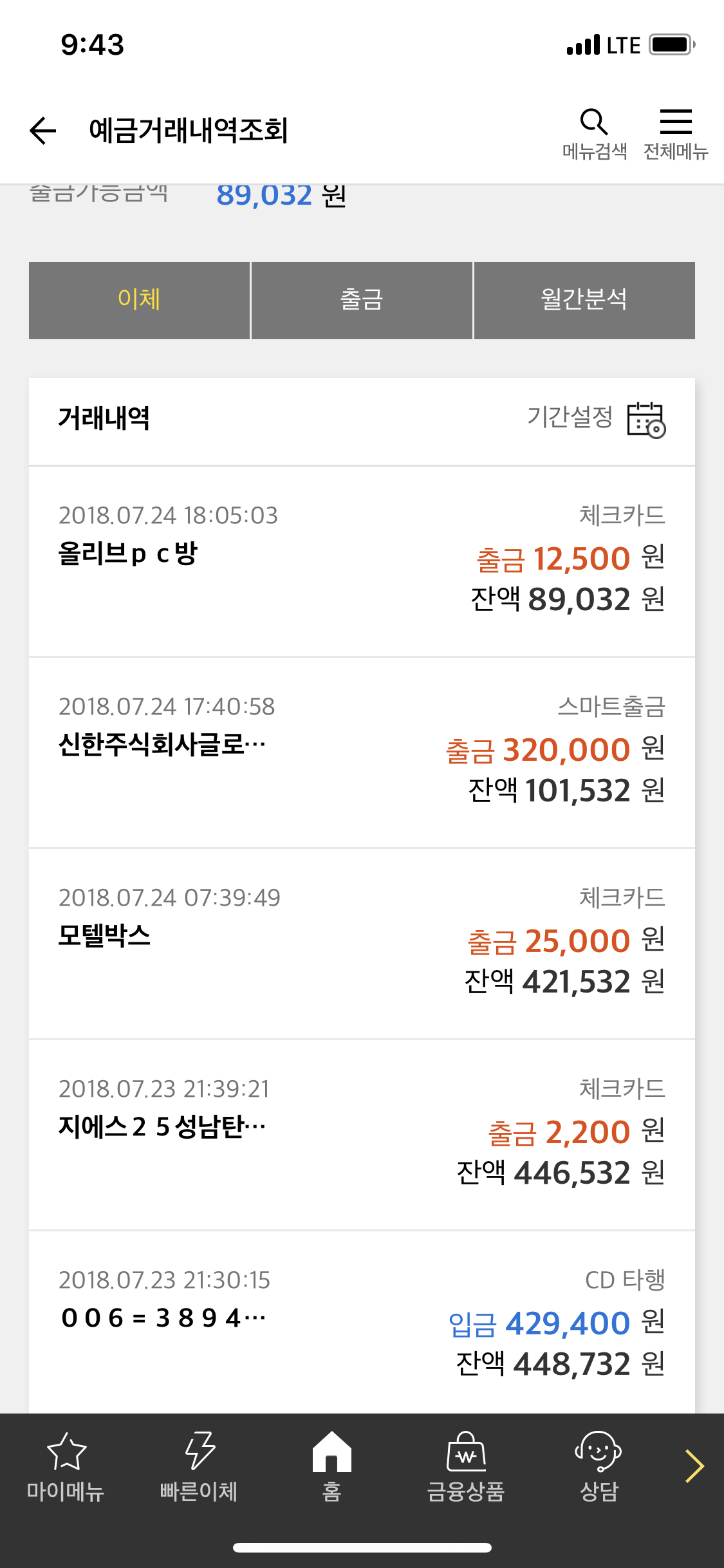Screen dimensions: 724x1568
Task: Show more bottom bar items via yellow arrow
Action: [695, 1466]
